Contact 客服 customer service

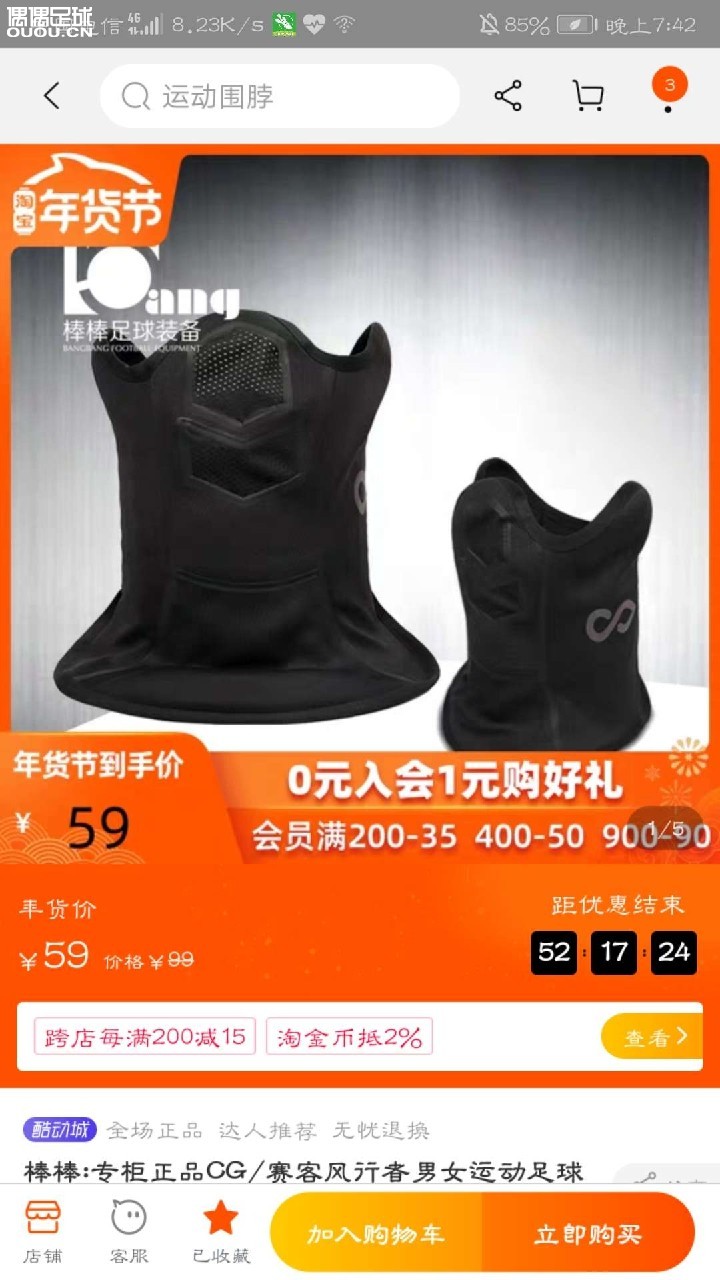click(x=128, y=1232)
